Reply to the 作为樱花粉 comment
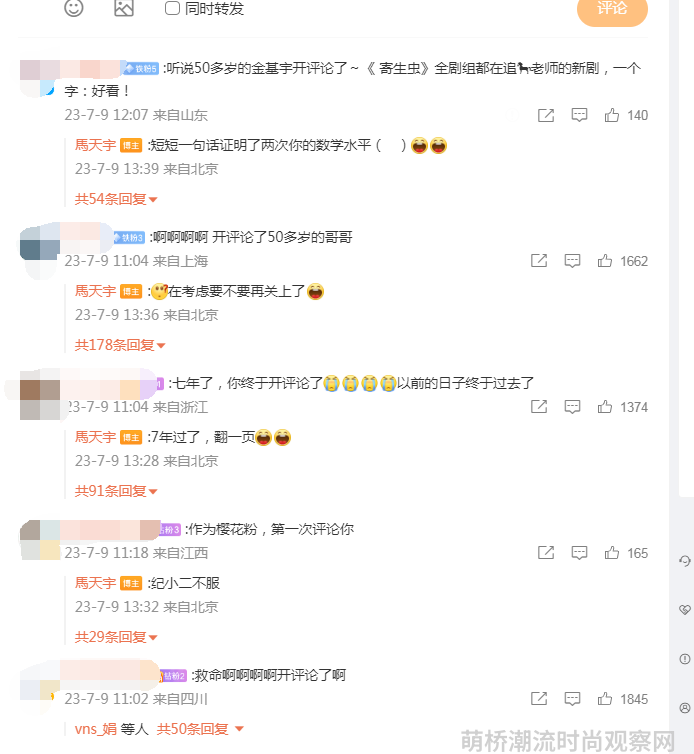 pos(579,553)
